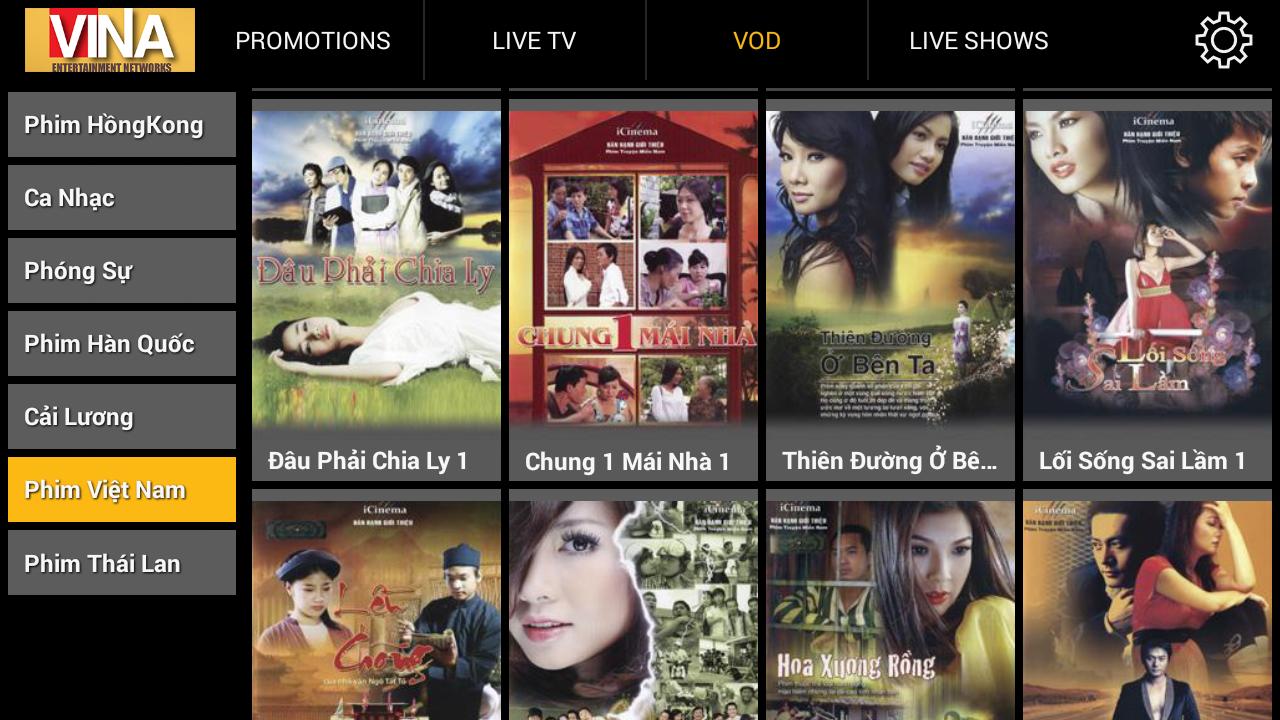The image size is (1280, 720).
Task: Choose the Phim Hàn Quốc category
Action: (122, 344)
